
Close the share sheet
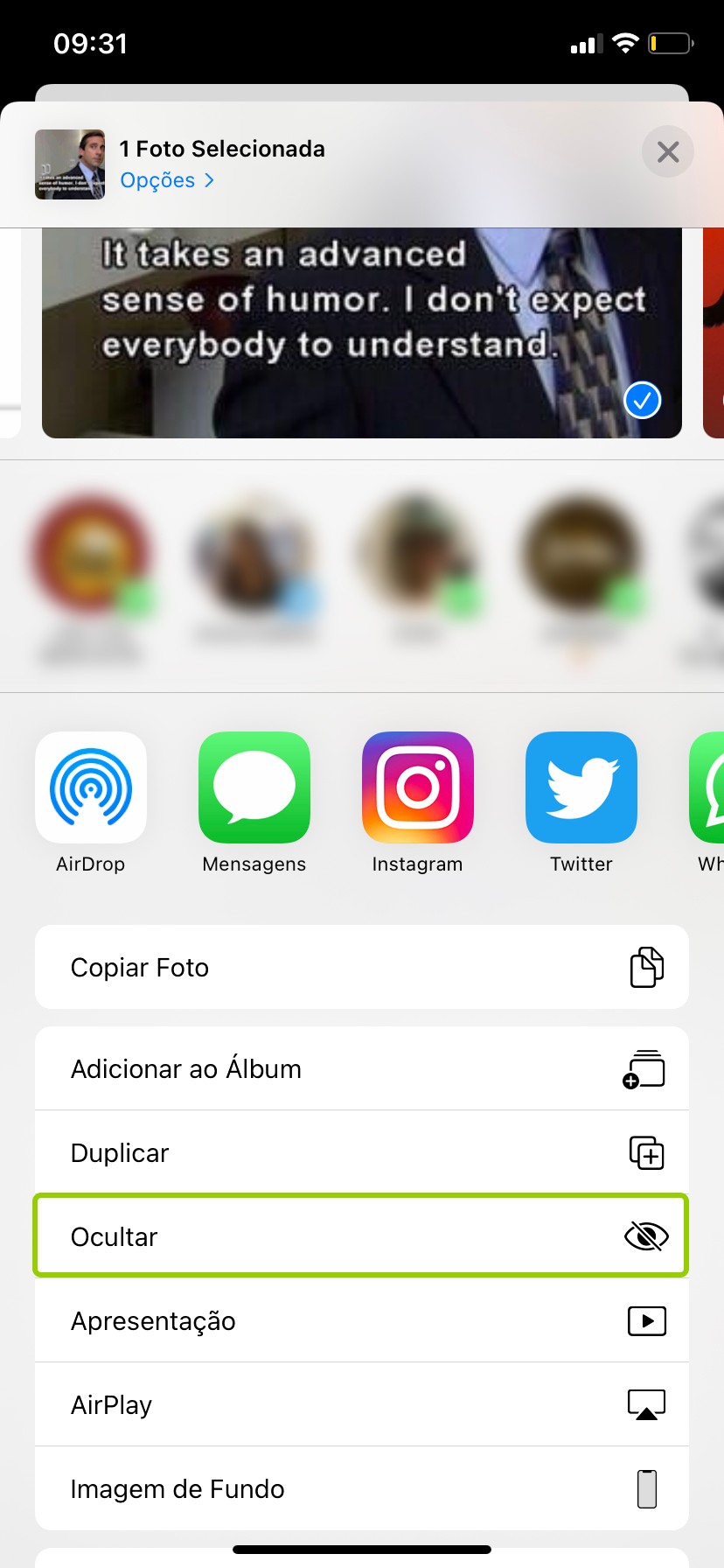(667, 152)
